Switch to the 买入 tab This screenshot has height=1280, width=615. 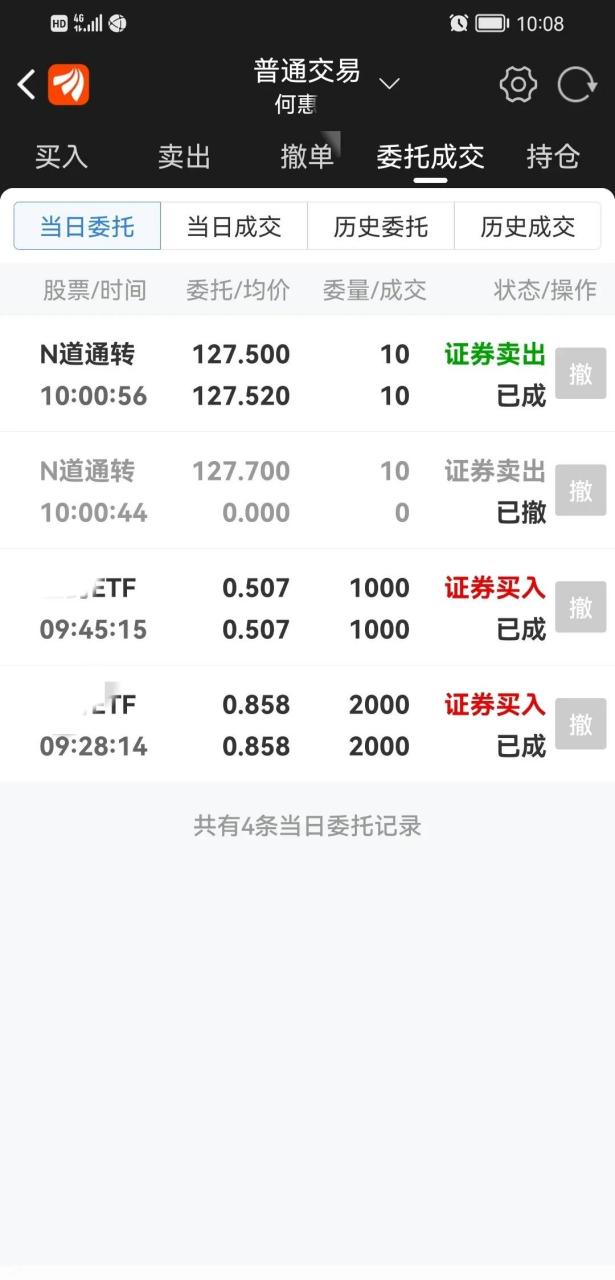[62, 156]
